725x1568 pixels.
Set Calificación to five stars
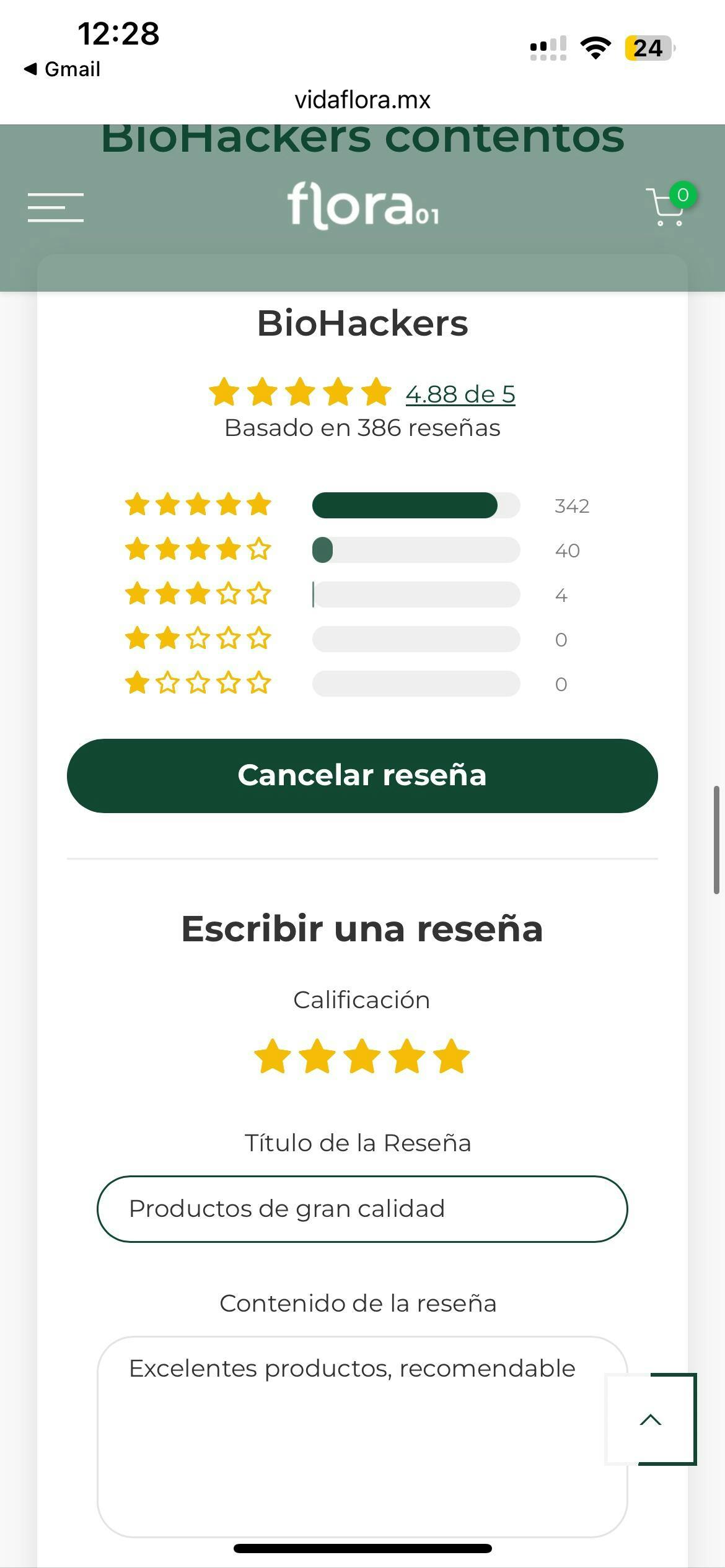pyautogui.click(x=451, y=1056)
